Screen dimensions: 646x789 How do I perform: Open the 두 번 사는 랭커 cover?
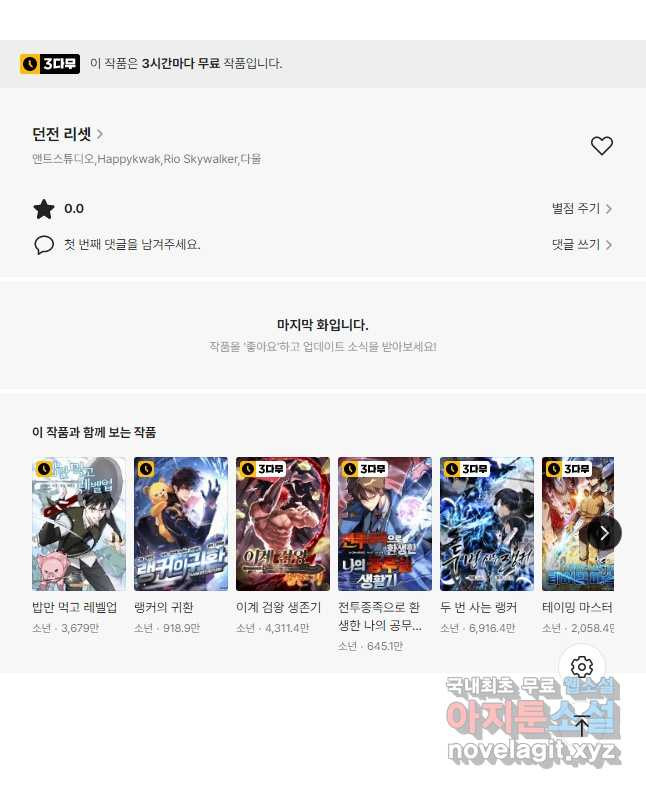(x=487, y=524)
